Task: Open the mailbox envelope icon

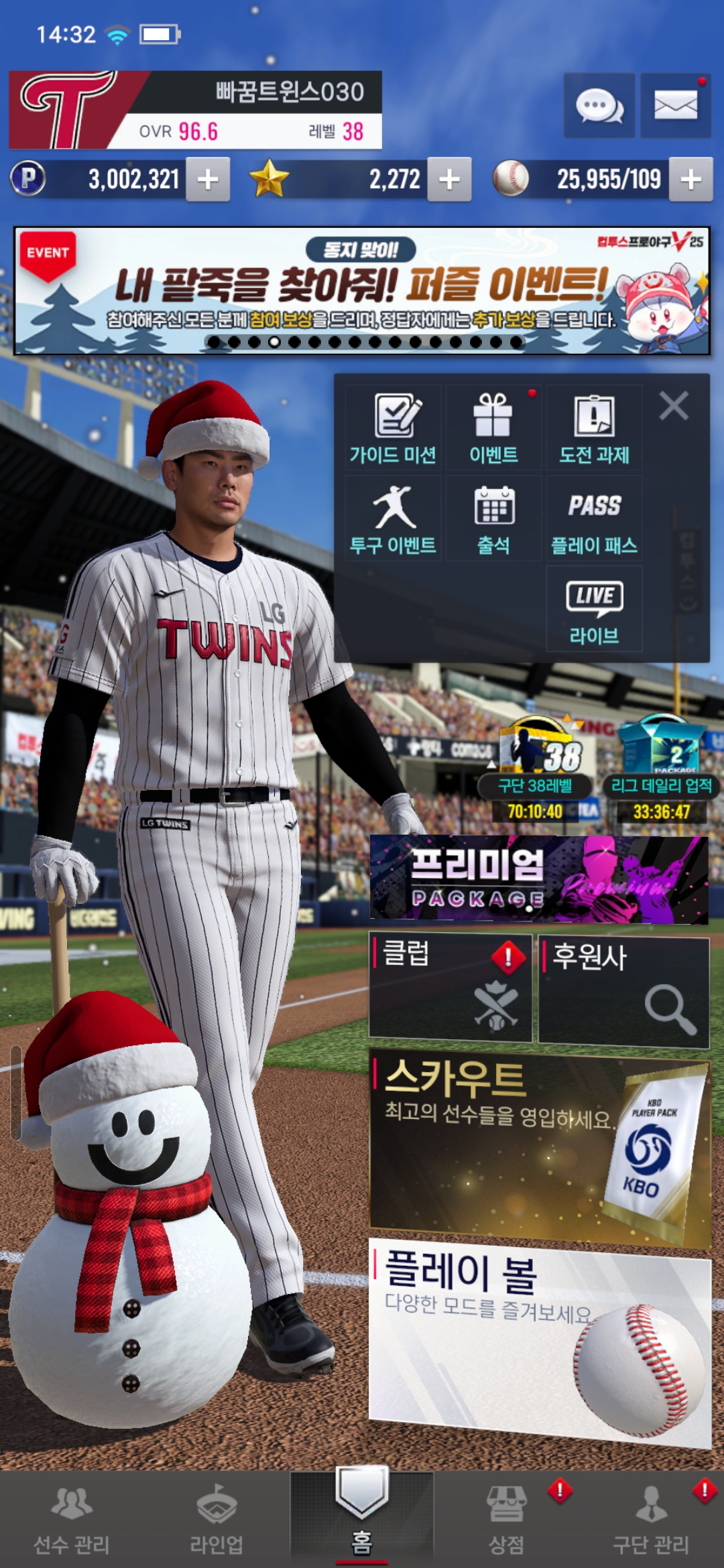Action: pyautogui.click(x=675, y=106)
